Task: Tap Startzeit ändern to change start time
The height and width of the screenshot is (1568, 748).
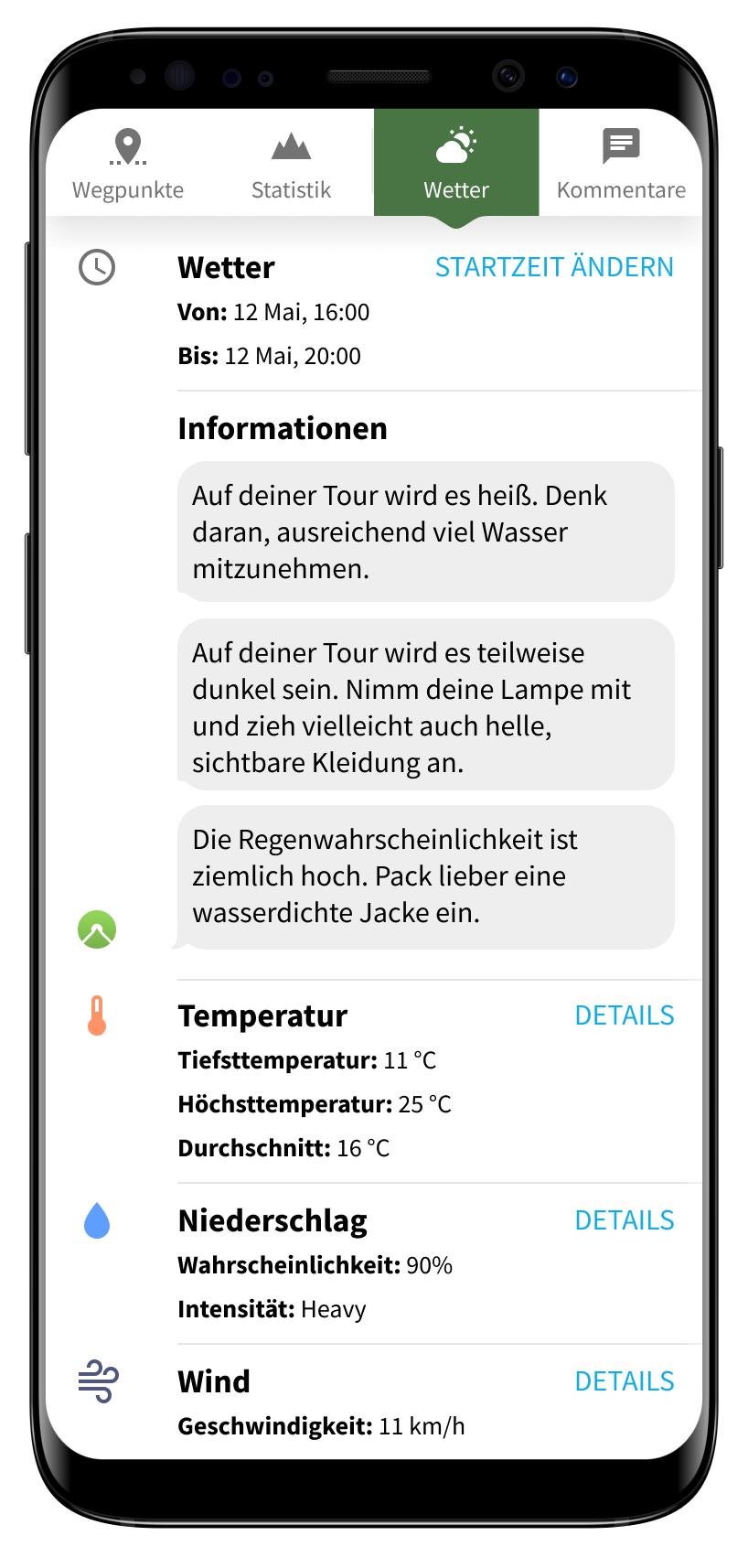Action: 554,267
